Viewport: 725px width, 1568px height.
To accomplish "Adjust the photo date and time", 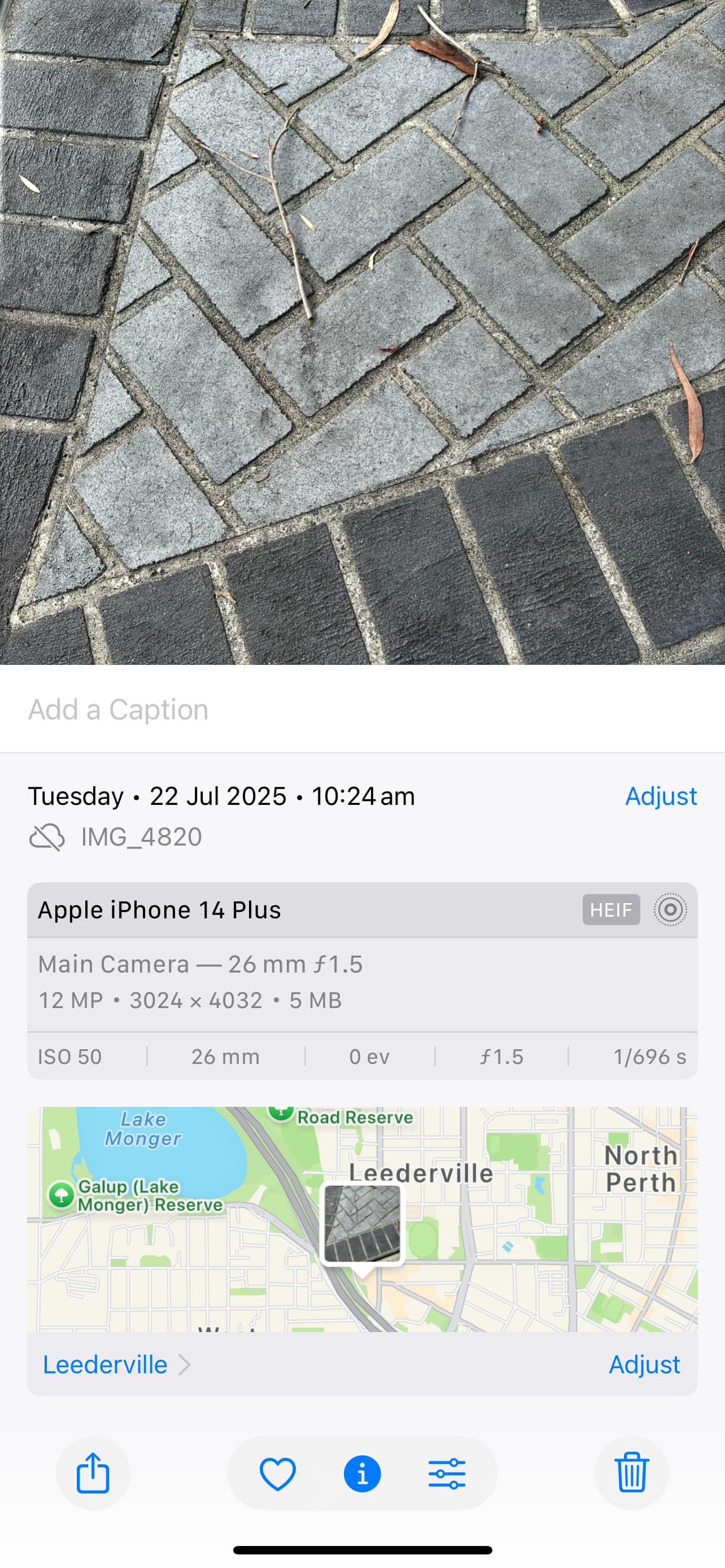I will [661, 796].
